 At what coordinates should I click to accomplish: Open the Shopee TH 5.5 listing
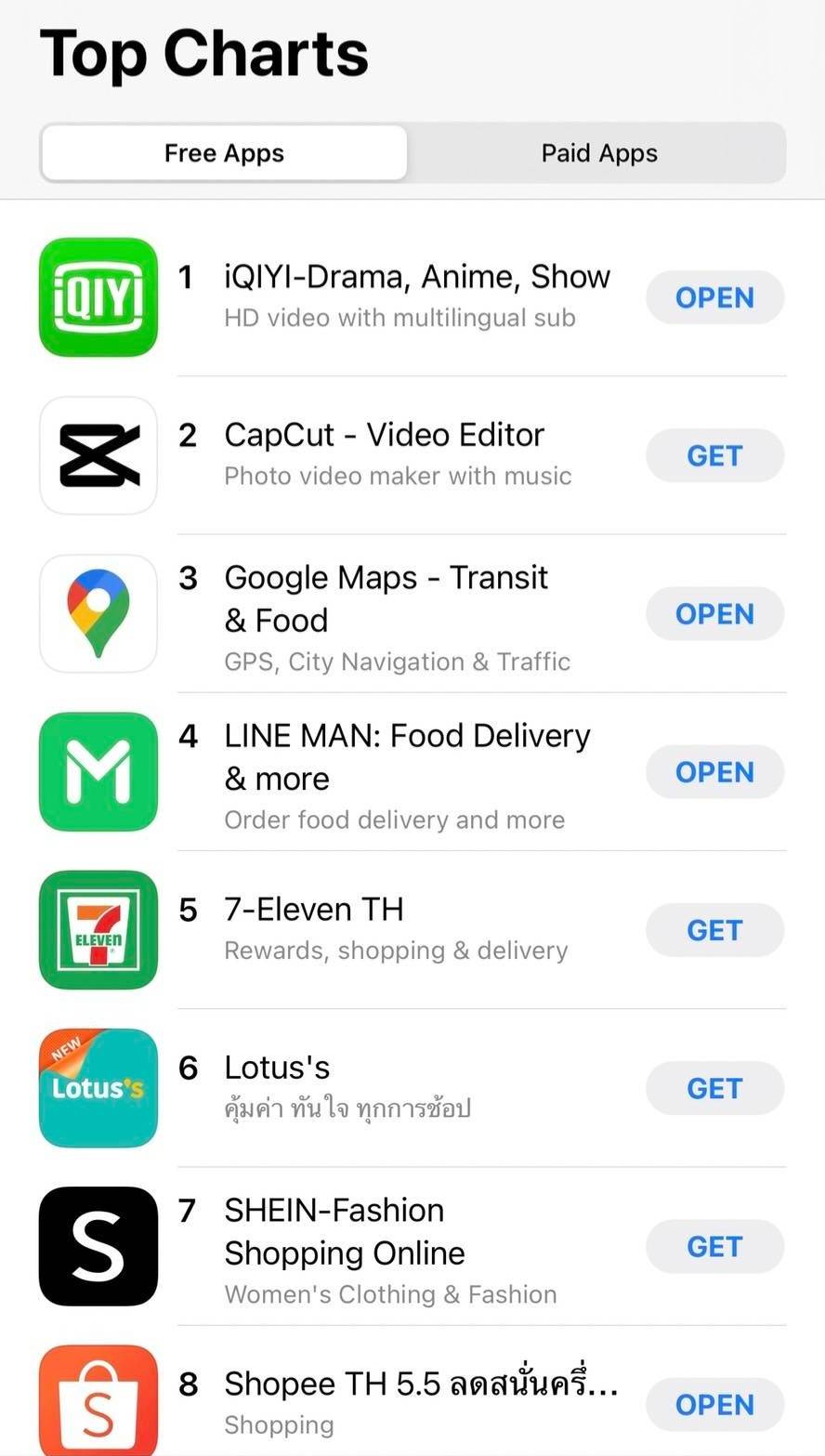[x=420, y=1384]
